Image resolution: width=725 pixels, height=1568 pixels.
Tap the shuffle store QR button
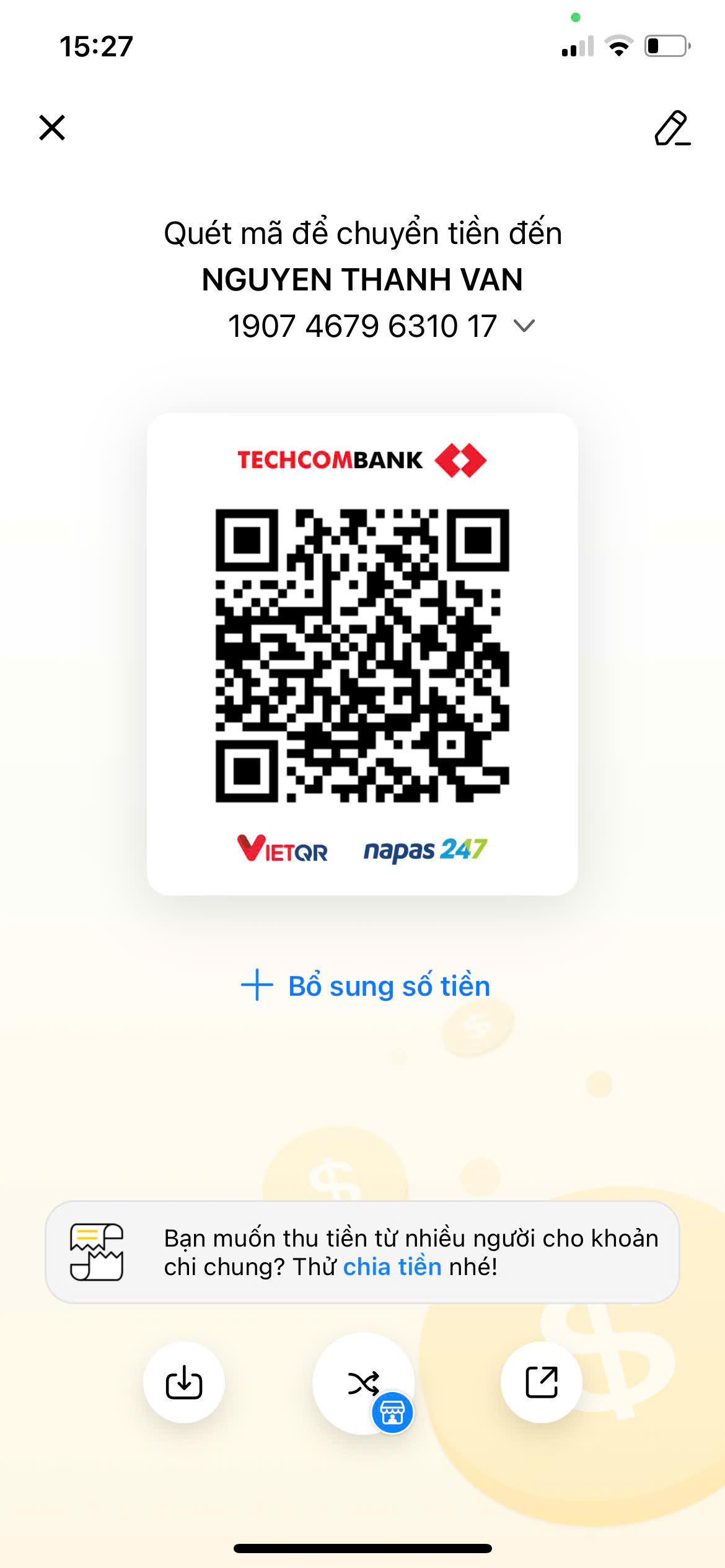click(364, 1383)
